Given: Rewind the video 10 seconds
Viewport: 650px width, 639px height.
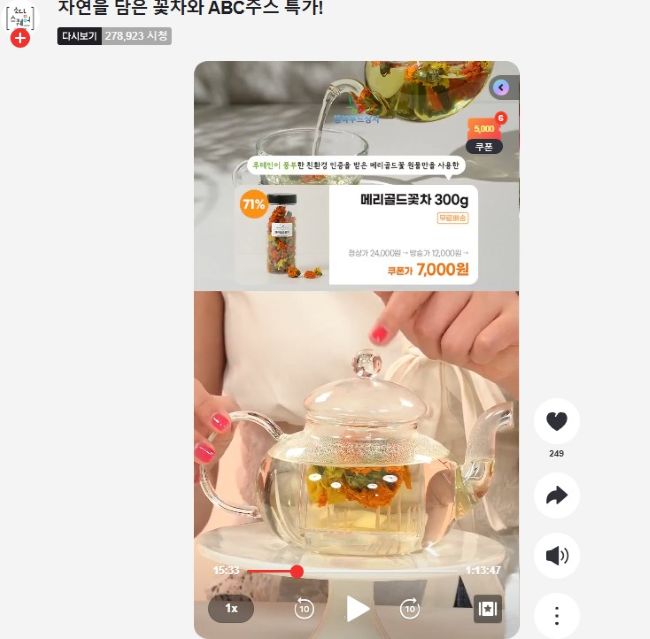Looking at the screenshot, I should 304,608.
